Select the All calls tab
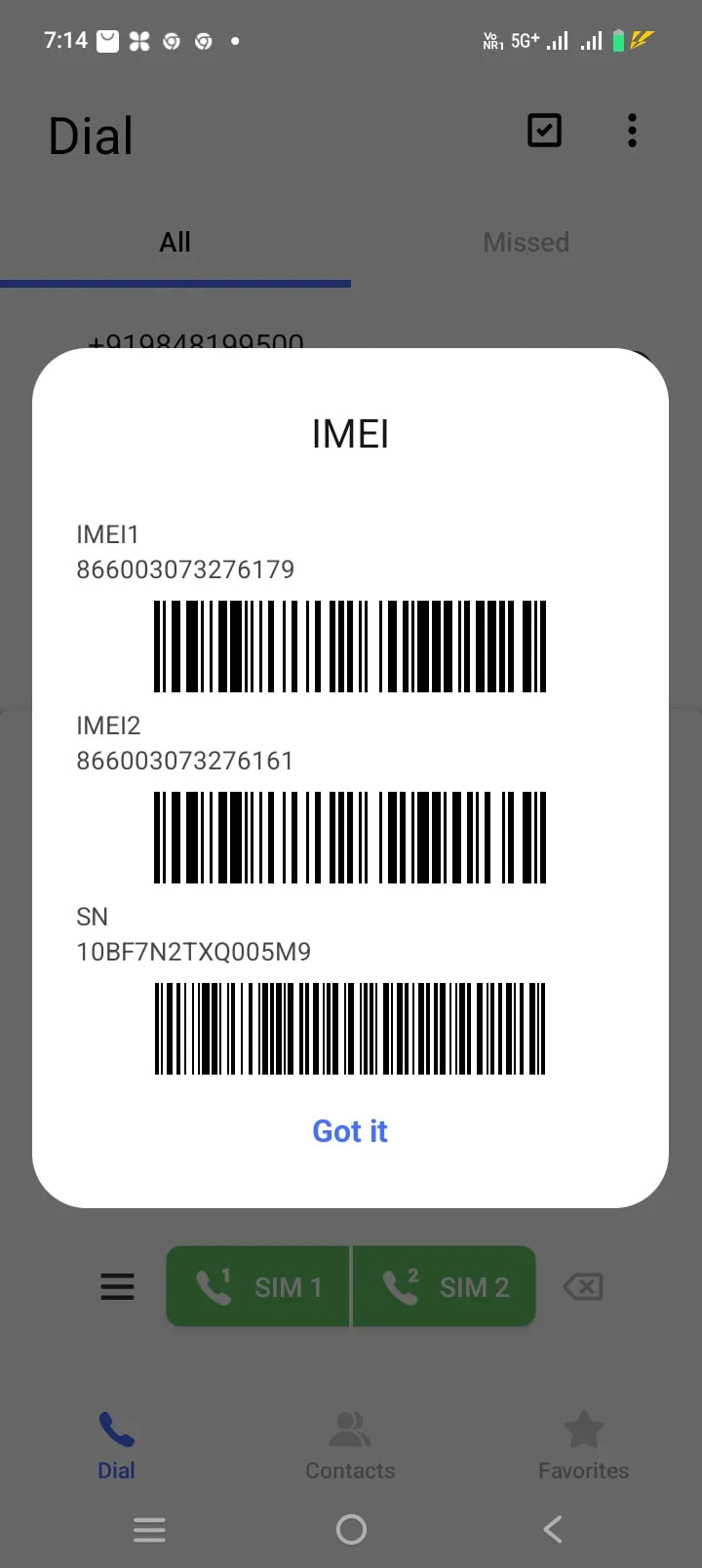Viewport: 702px width, 1568px height. (x=175, y=242)
